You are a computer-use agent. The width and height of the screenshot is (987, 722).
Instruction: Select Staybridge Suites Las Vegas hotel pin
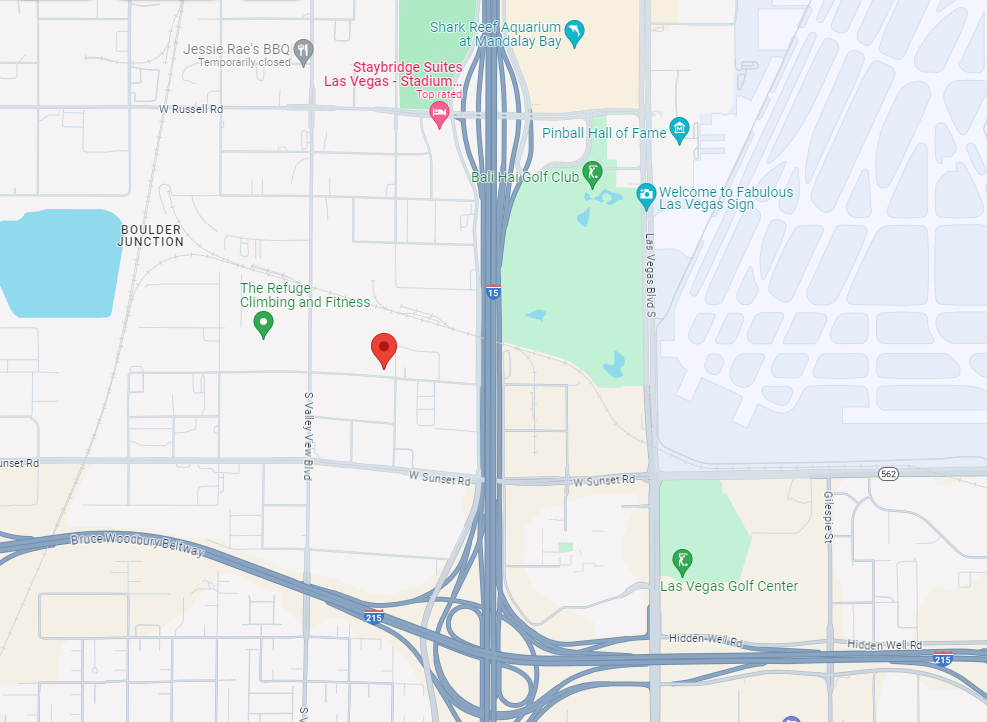coord(439,114)
